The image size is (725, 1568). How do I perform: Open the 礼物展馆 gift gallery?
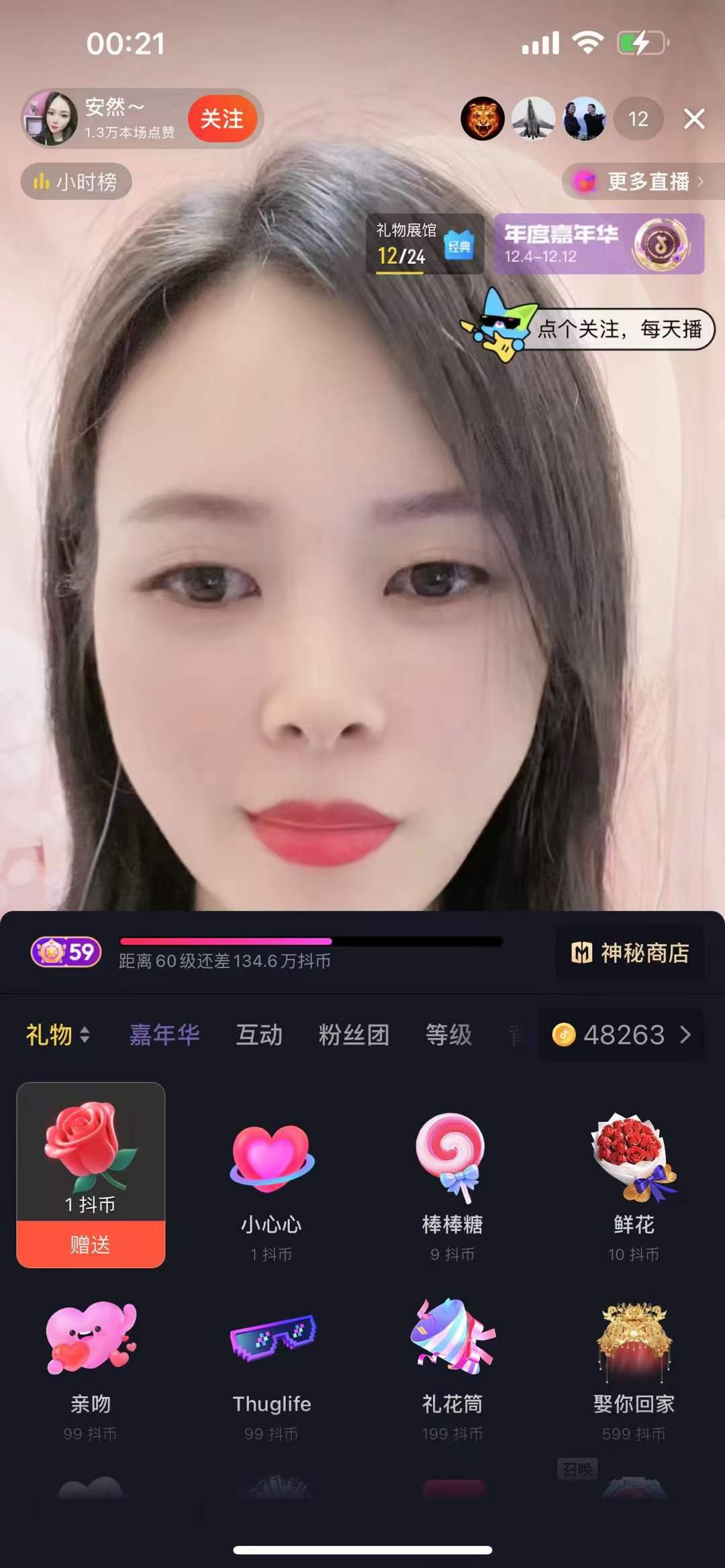424,244
